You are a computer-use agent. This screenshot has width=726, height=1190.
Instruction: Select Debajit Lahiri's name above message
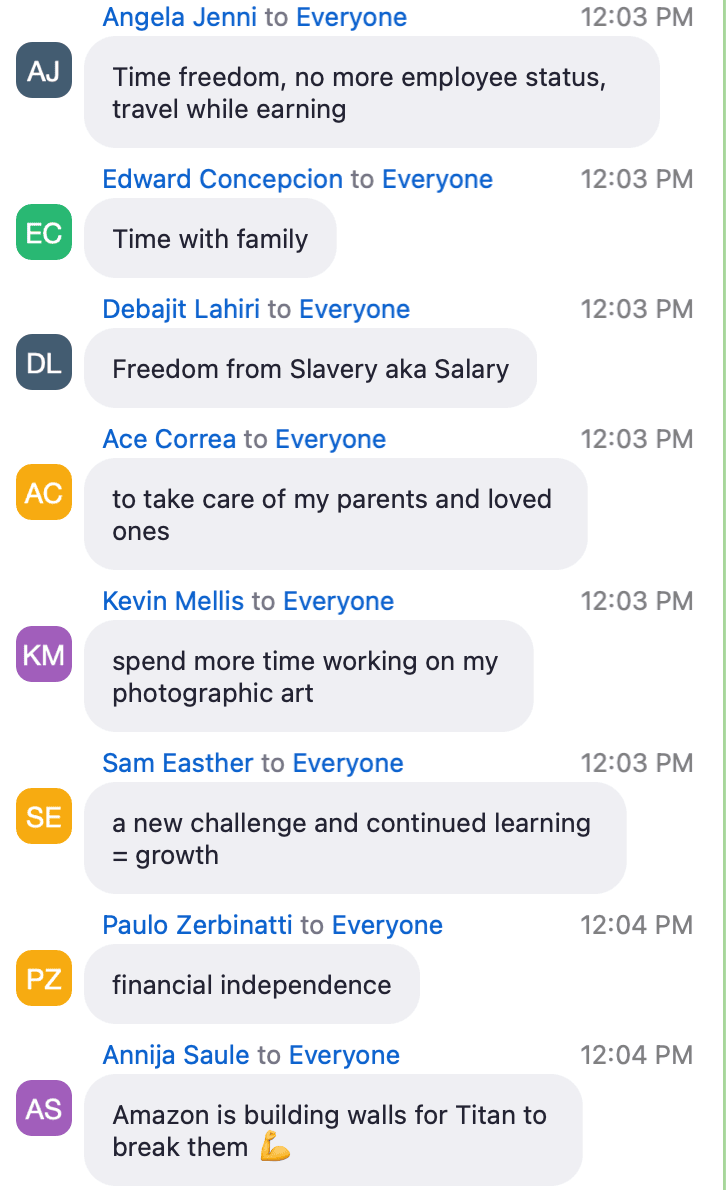tap(180, 309)
